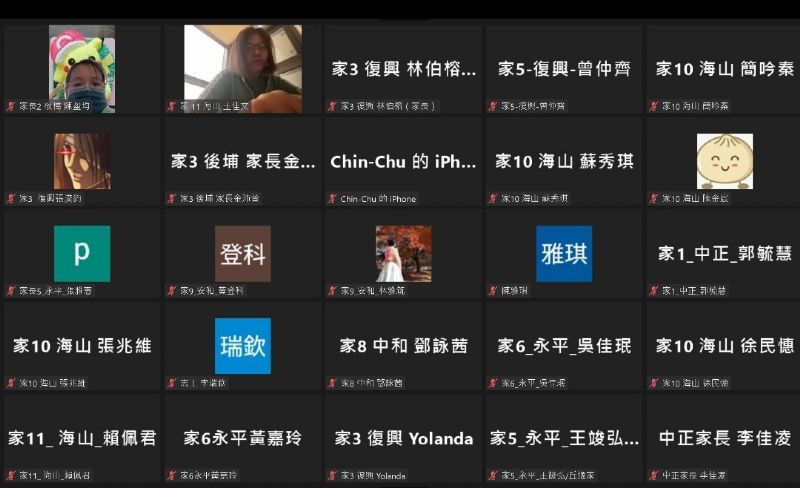The image size is (800, 488).
Task: Select the tile with the green P avatar
Action: point(82,254)
